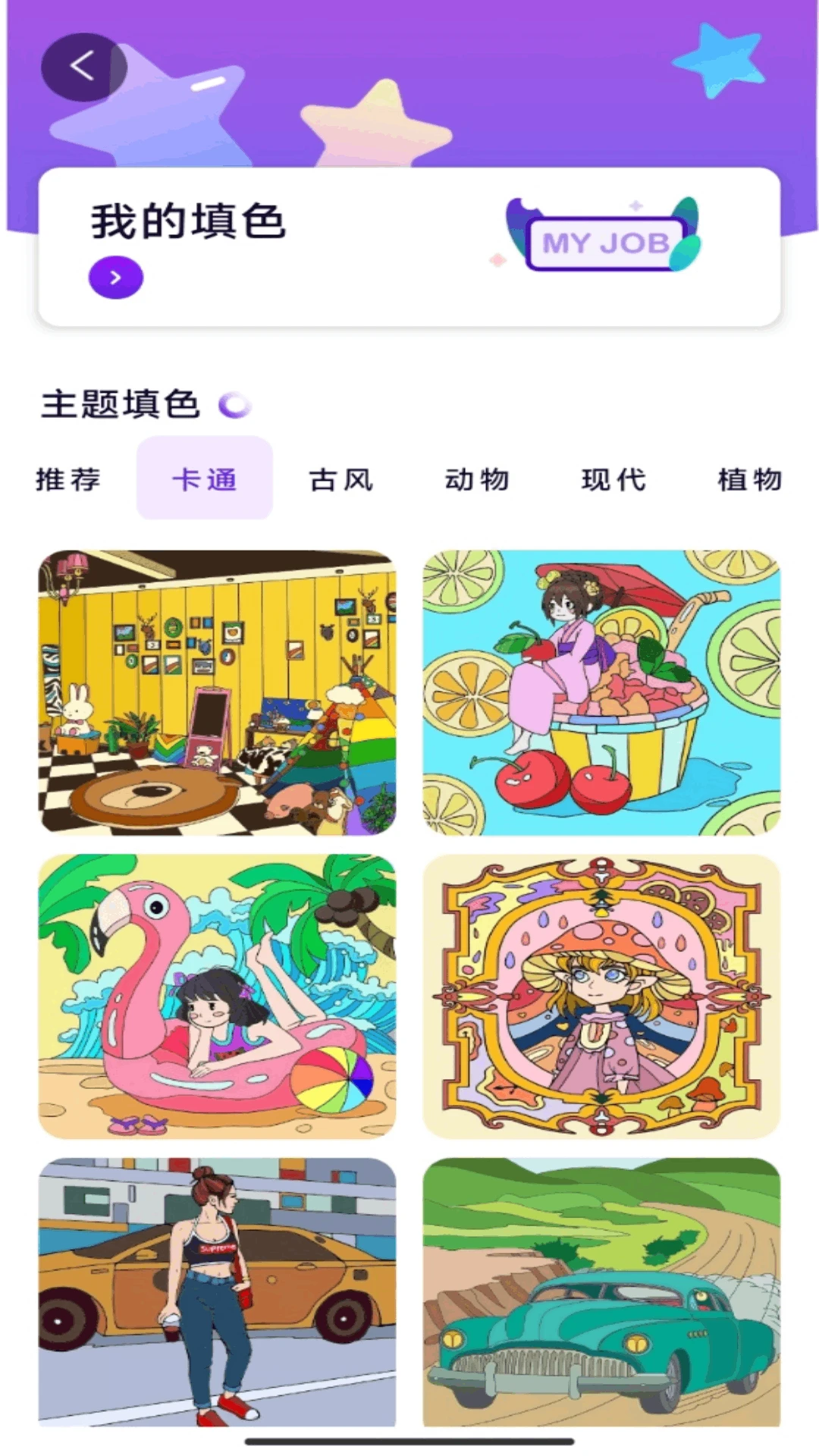Open the woman beside yellow taxi picture

click(x=218, y=1291)
